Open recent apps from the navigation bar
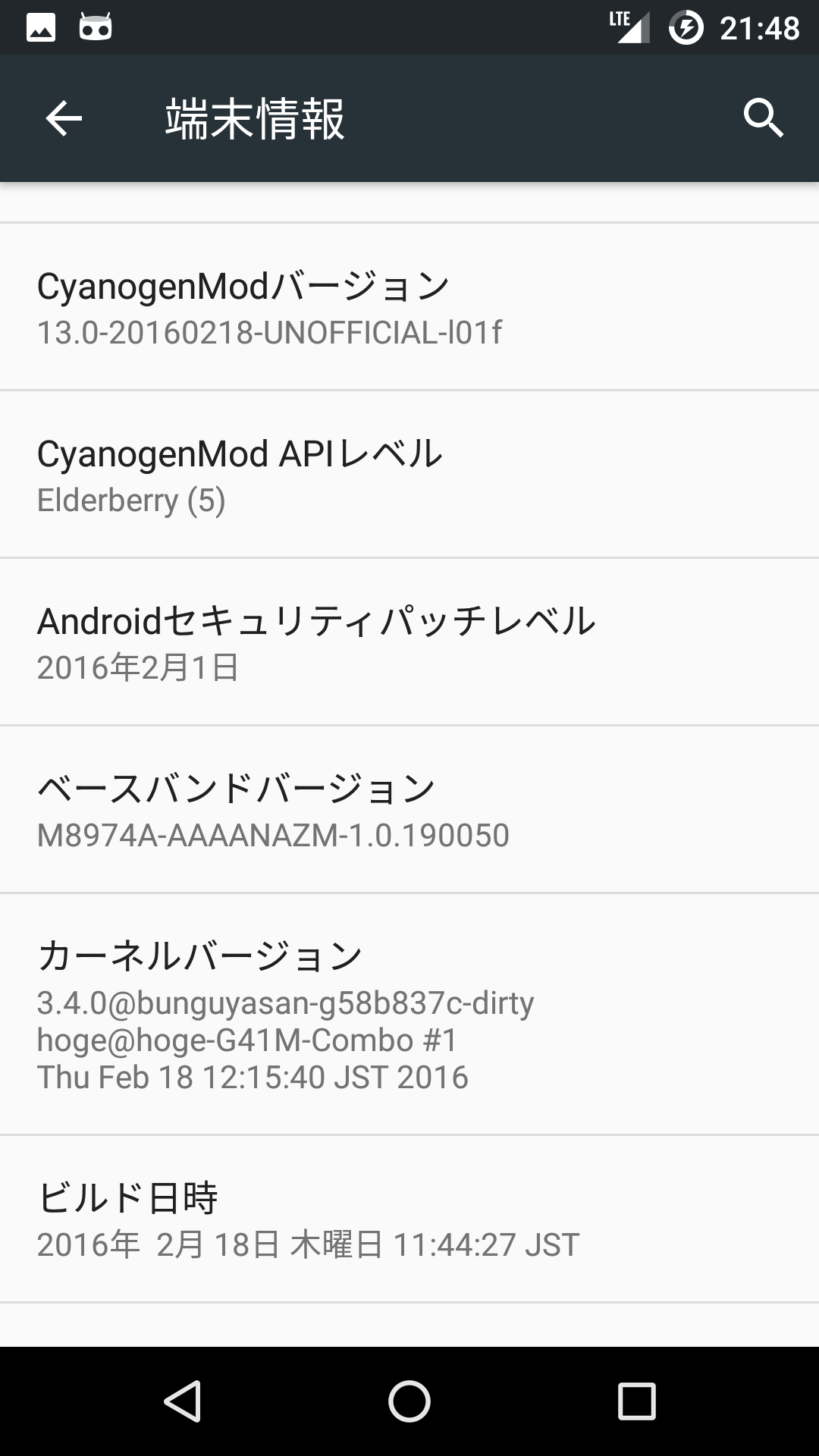Image resolution: width=819 pixels, height=1456 pixels. 636,1401
